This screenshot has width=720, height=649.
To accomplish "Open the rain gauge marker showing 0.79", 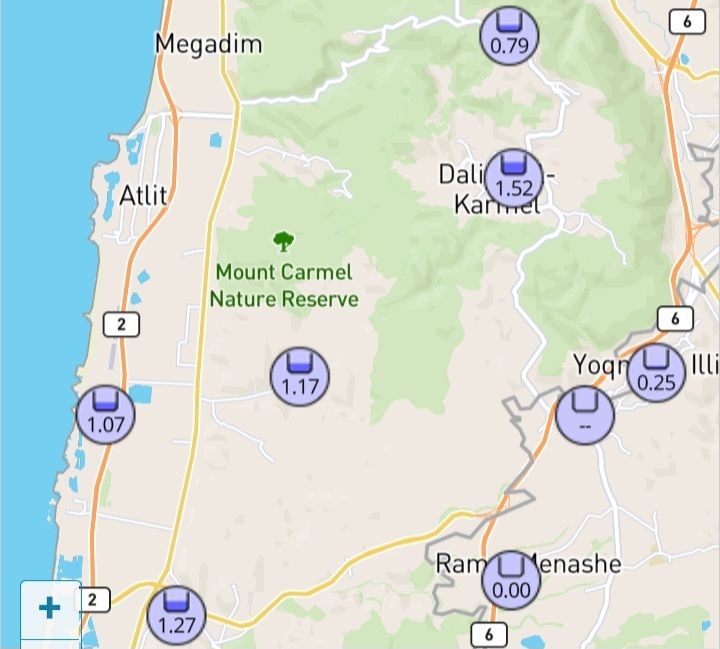I will [x=510, y=34].
